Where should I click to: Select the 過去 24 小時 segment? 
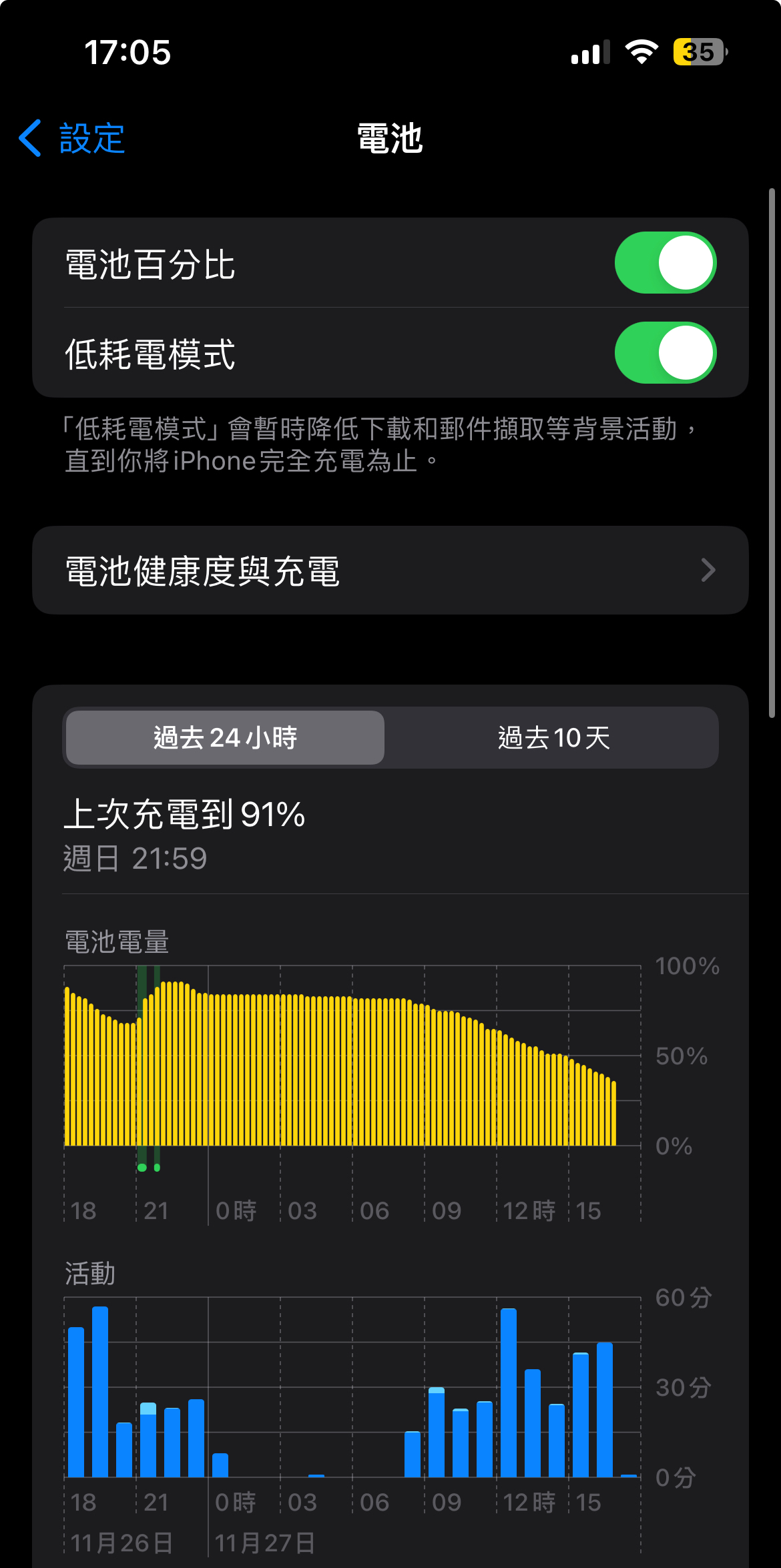225,738
